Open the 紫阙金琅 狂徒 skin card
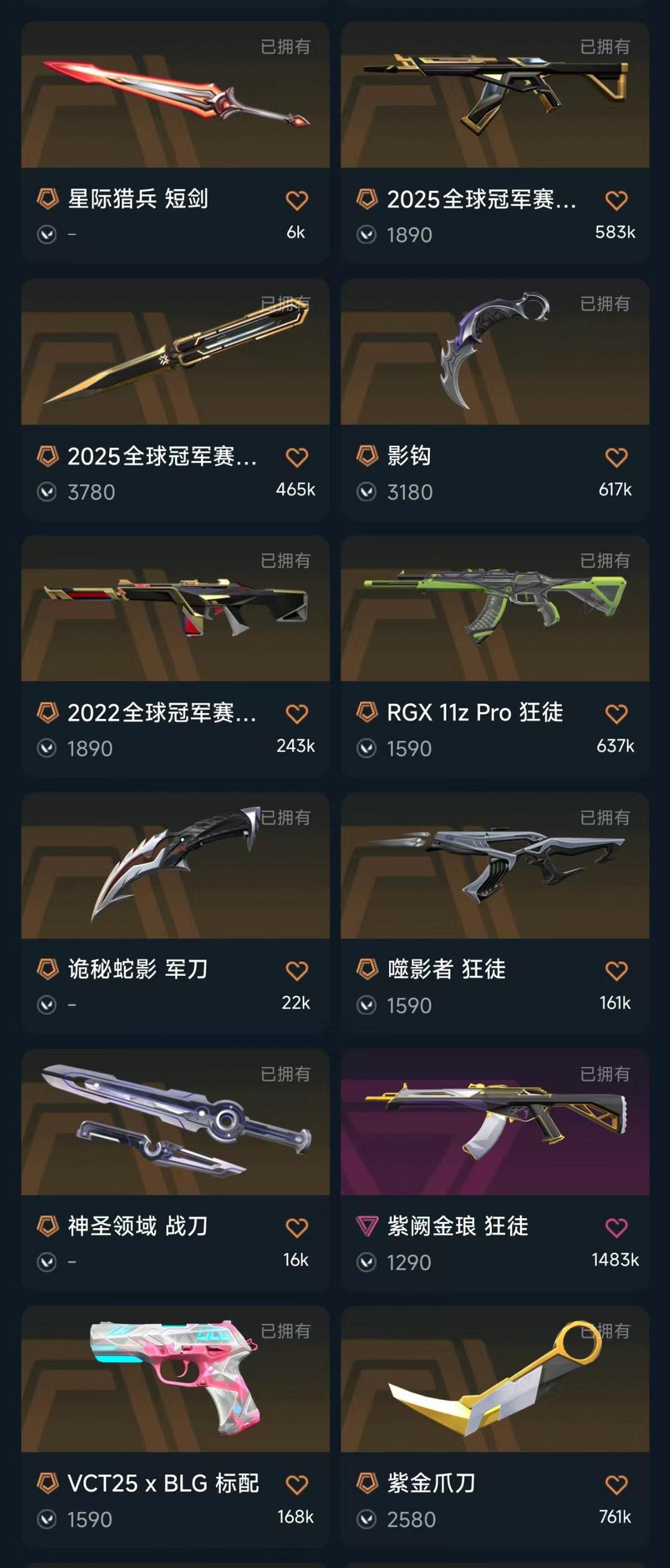 494,1123
